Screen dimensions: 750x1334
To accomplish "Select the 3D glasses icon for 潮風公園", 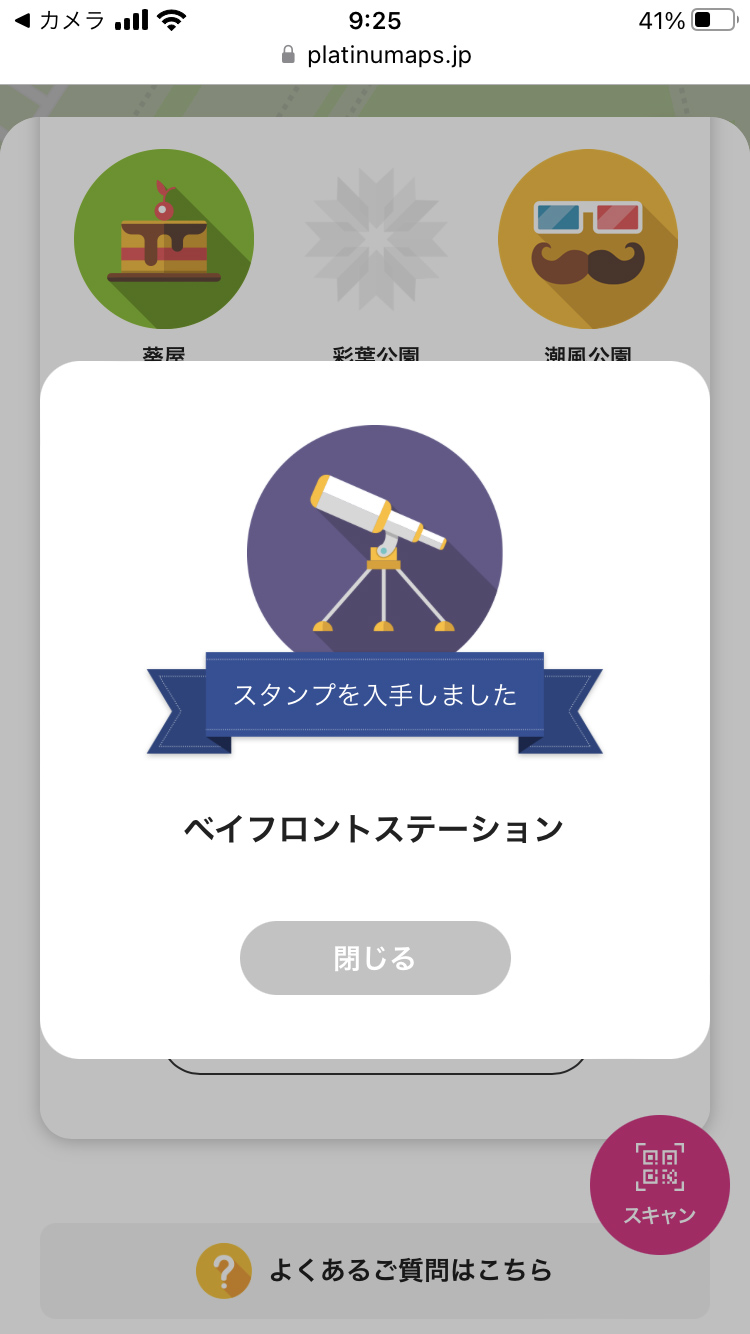I will tap(587, 239).
